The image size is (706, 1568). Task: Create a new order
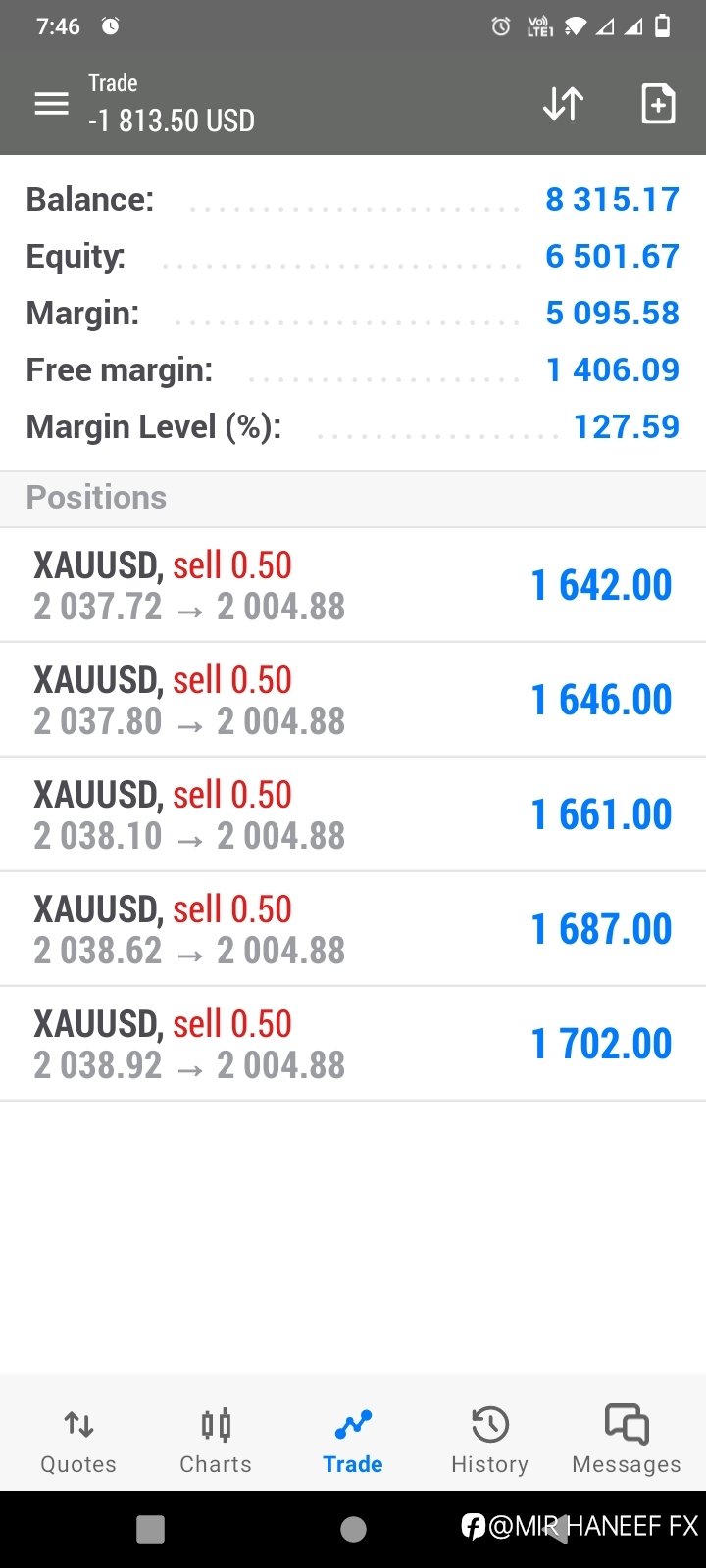658,103
